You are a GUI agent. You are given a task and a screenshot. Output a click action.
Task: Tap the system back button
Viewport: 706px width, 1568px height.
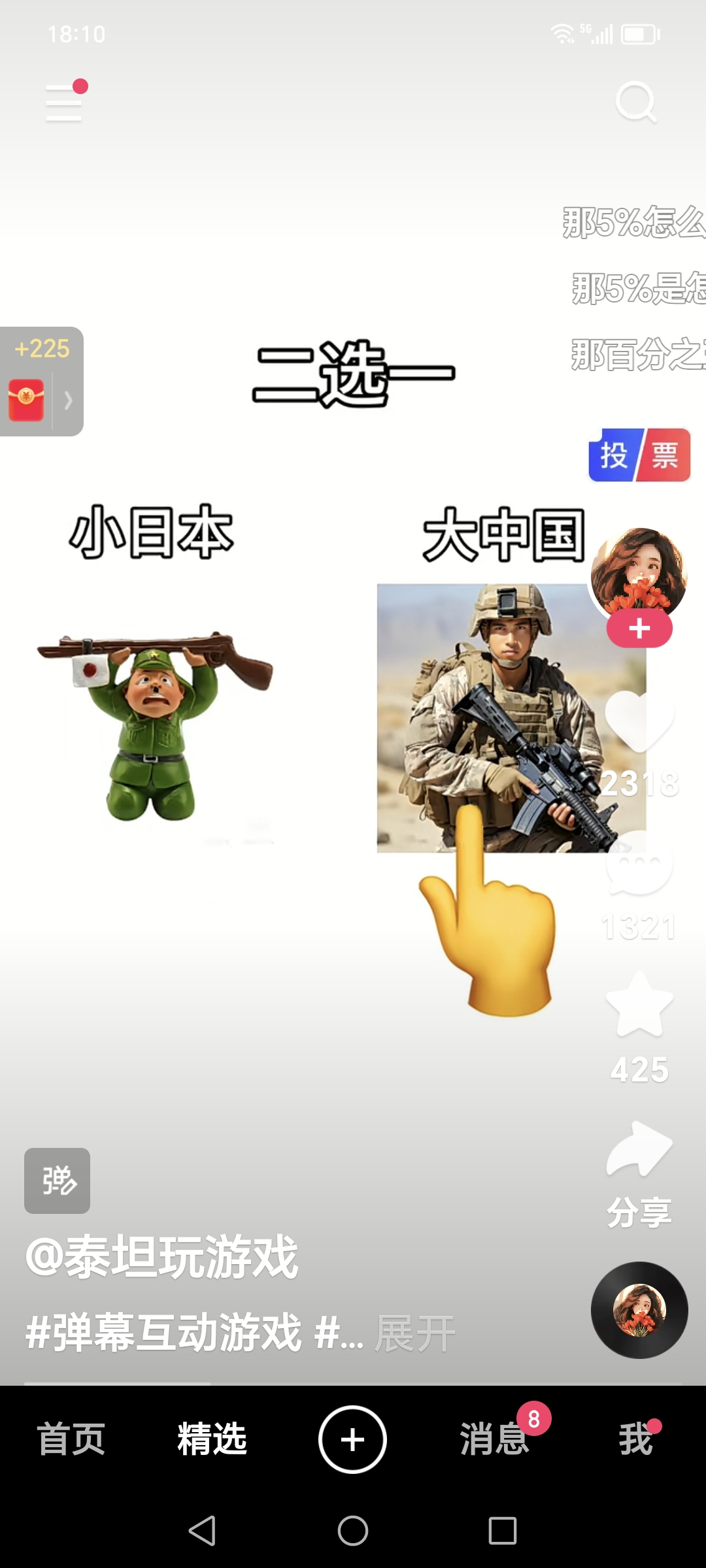click(202, 1531)
